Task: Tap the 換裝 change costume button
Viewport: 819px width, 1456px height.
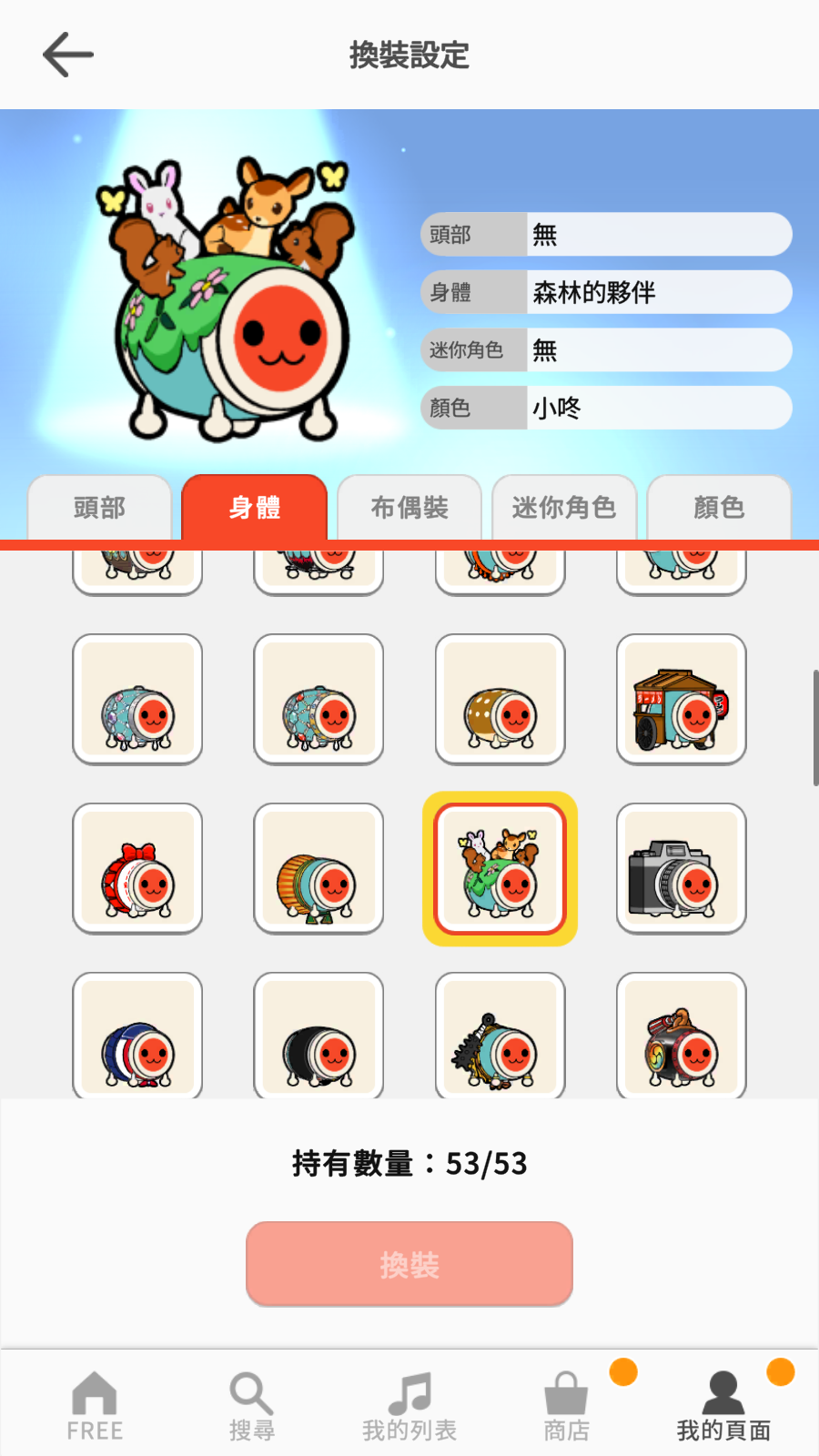Action: [409, 1264]
